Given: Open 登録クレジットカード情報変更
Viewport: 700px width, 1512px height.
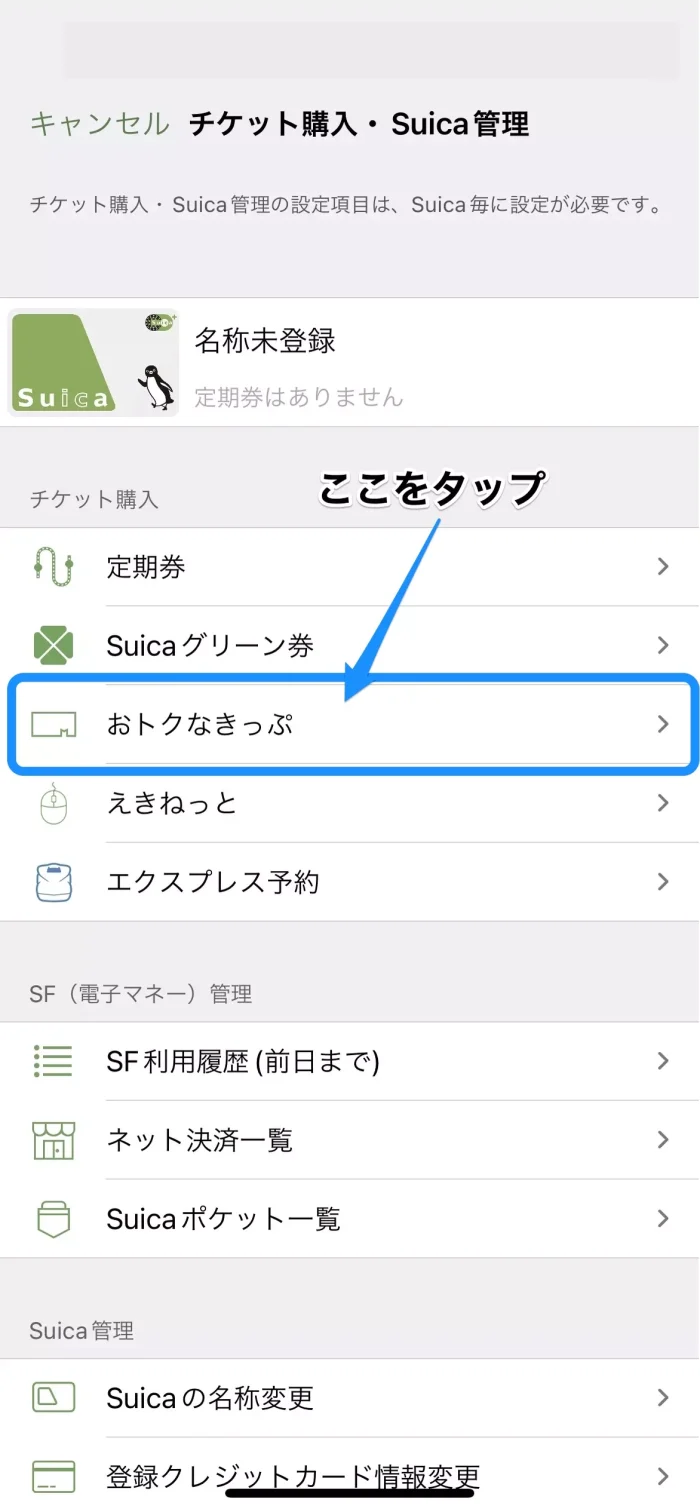Looking at the screenshot, I should 350,1475.
